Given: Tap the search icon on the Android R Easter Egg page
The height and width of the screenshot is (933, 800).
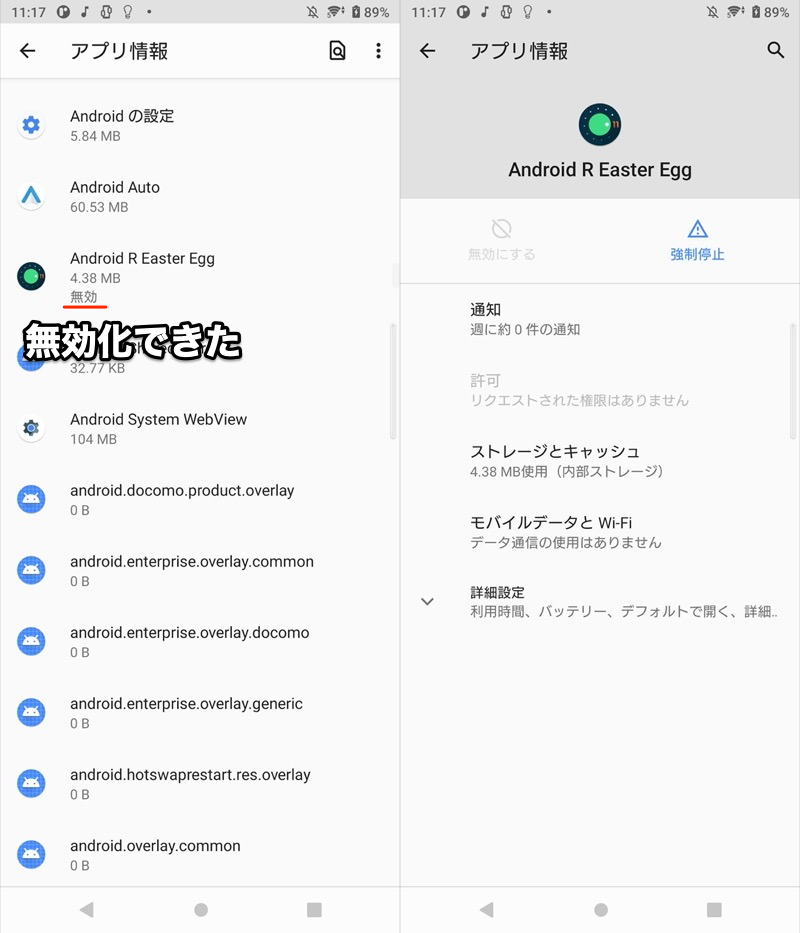Looking at the screenshot, I should (x=776, y=50).
